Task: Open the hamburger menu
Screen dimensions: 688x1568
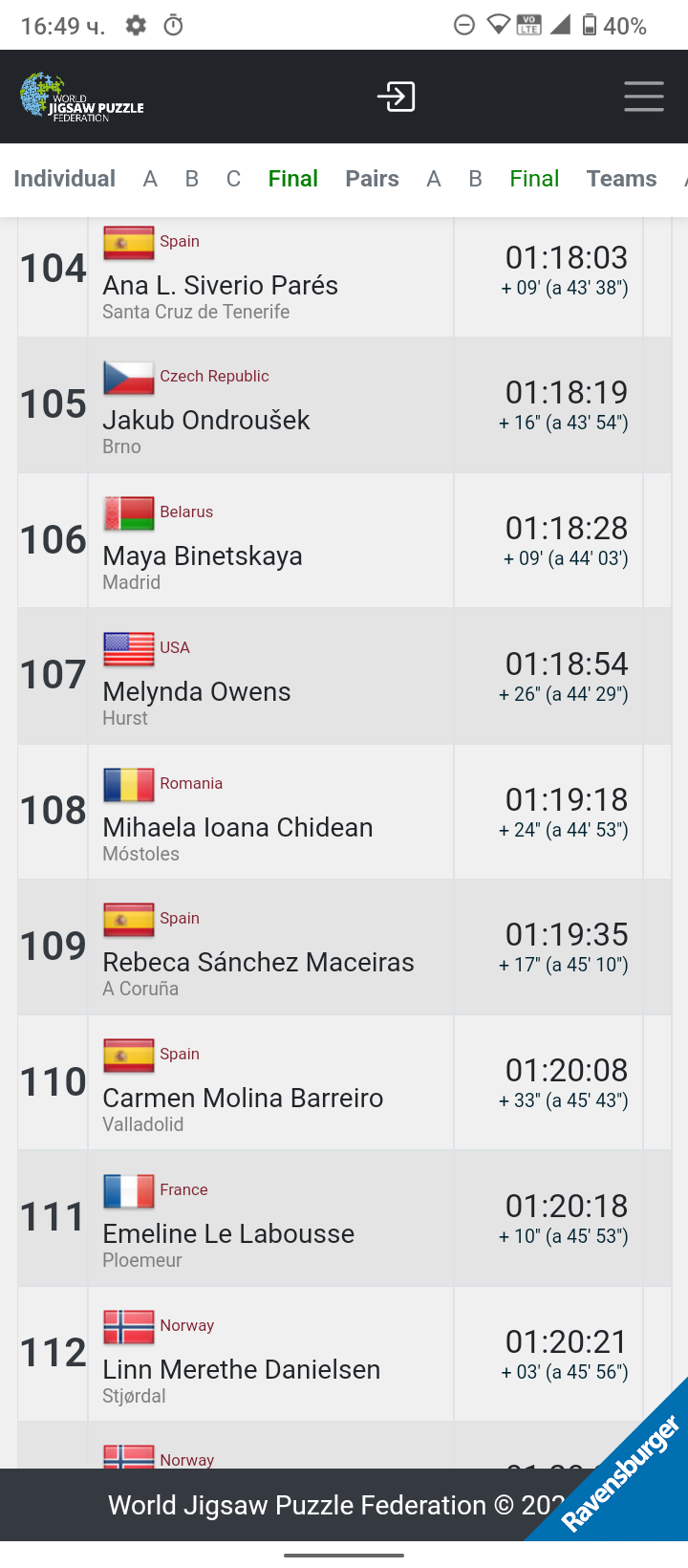Action: coord(643,97)
